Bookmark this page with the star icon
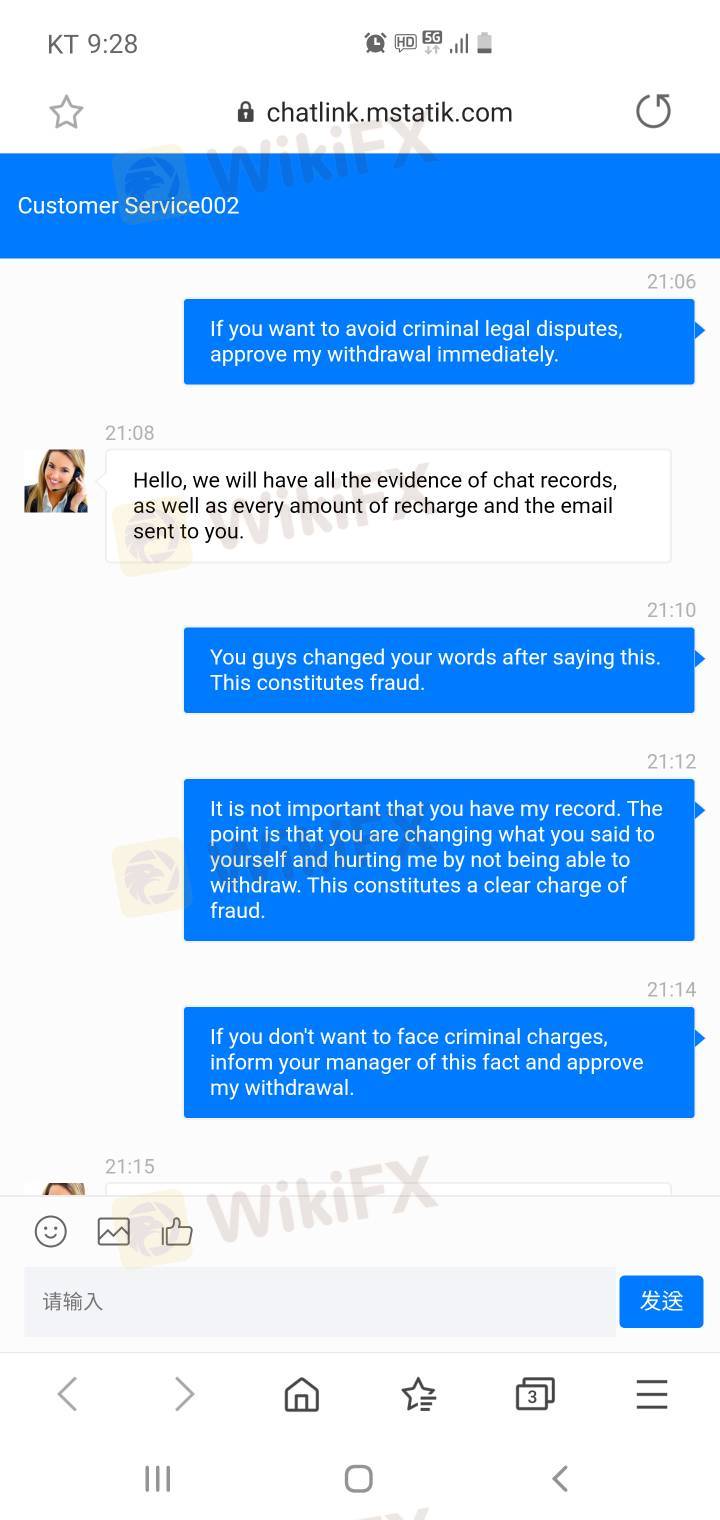The image size is (720, 1520). [66, 112]
